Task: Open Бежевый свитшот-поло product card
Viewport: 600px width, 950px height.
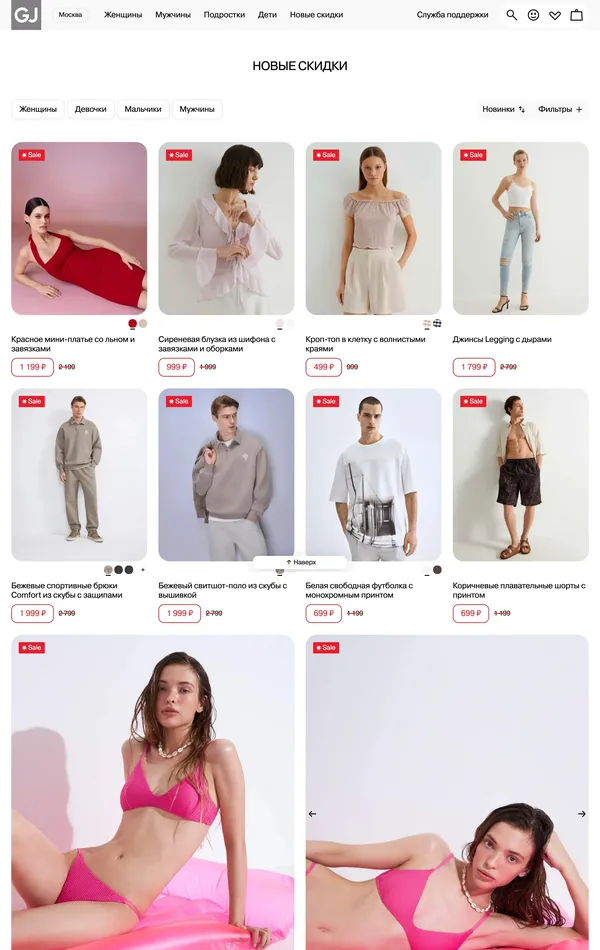Action: pyautogui.click(x=226, y=475)
